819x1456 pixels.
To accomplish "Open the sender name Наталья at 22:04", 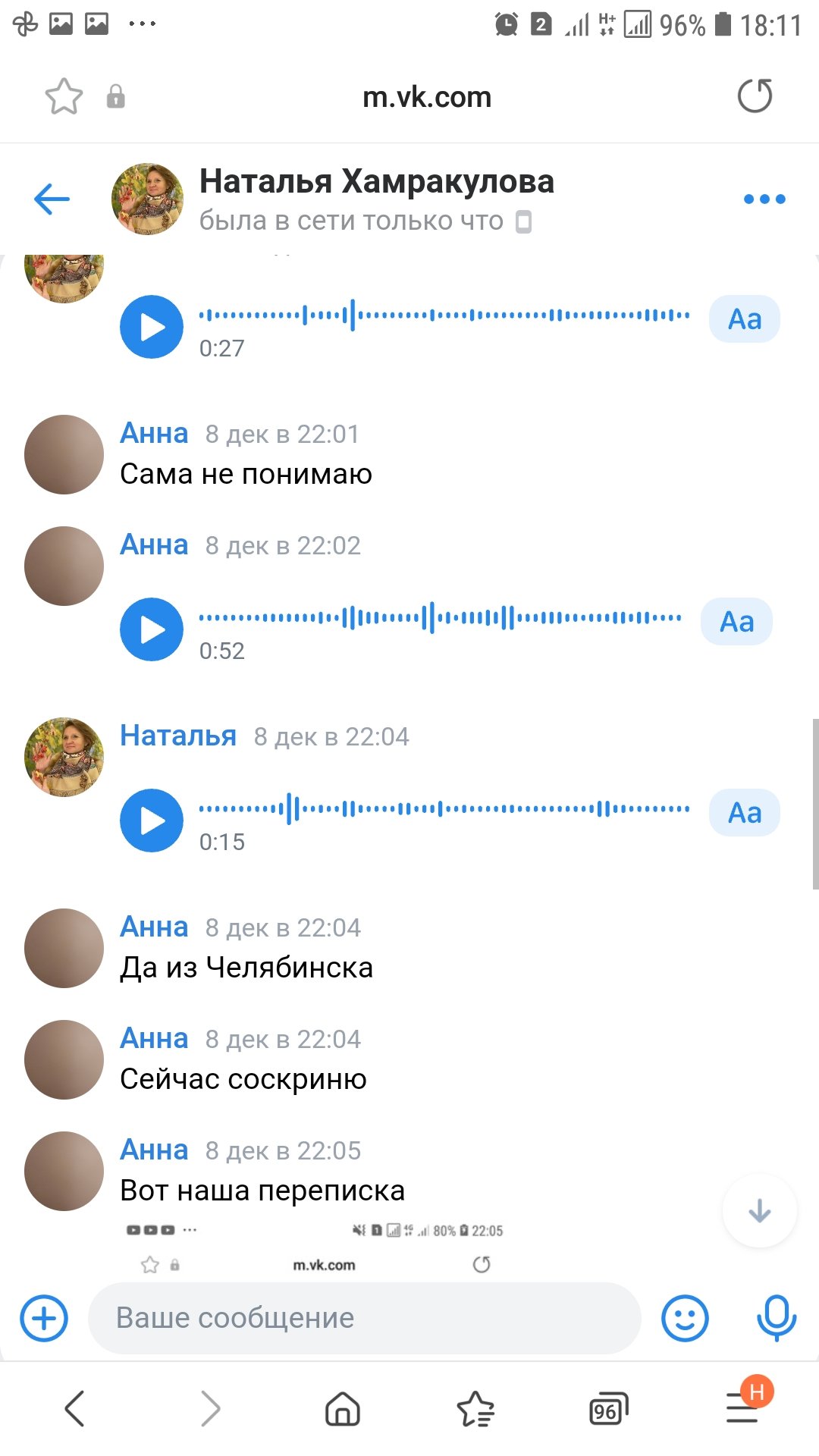I will pyautogui.click(x=178, y=736).
